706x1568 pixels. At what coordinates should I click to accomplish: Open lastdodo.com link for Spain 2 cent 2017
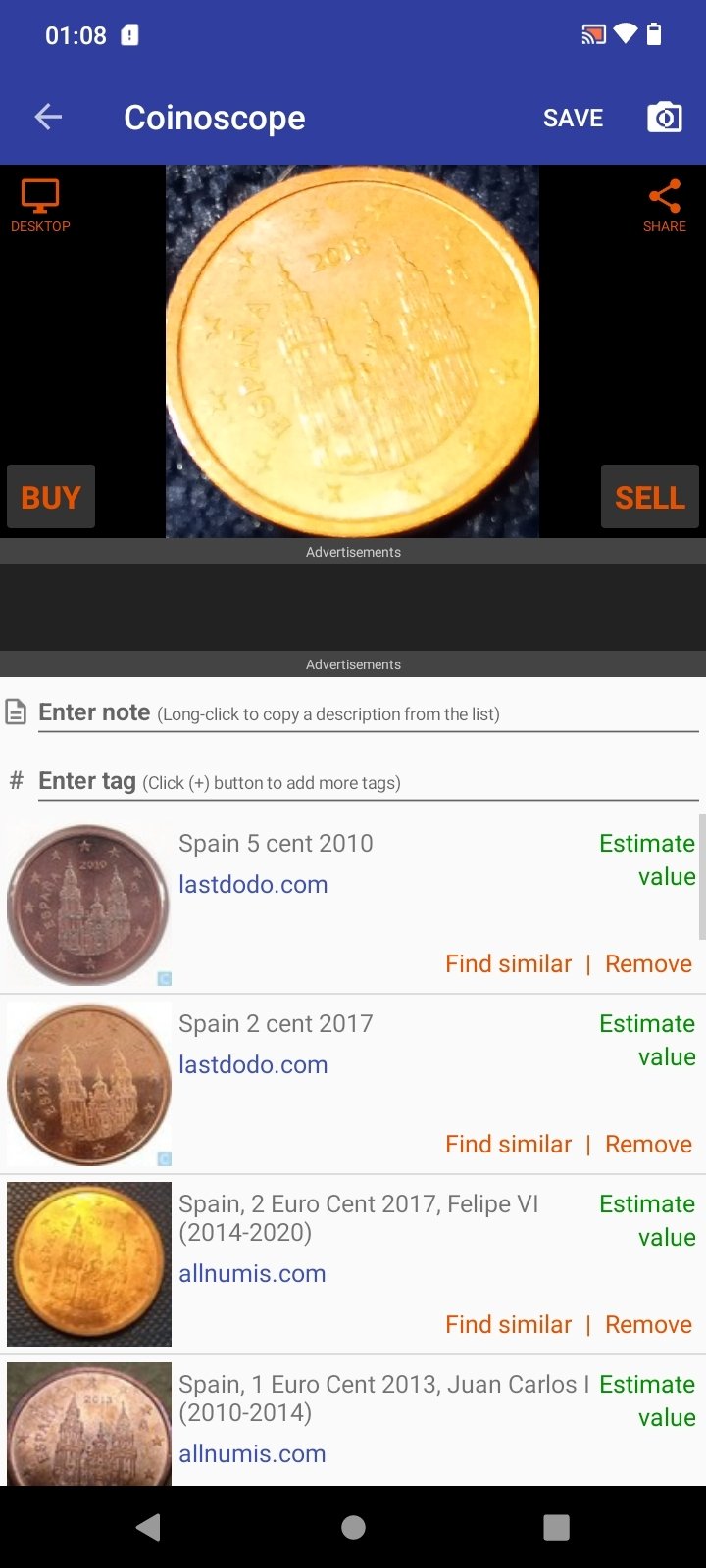pyautogui.click(x=253, y=1064)
